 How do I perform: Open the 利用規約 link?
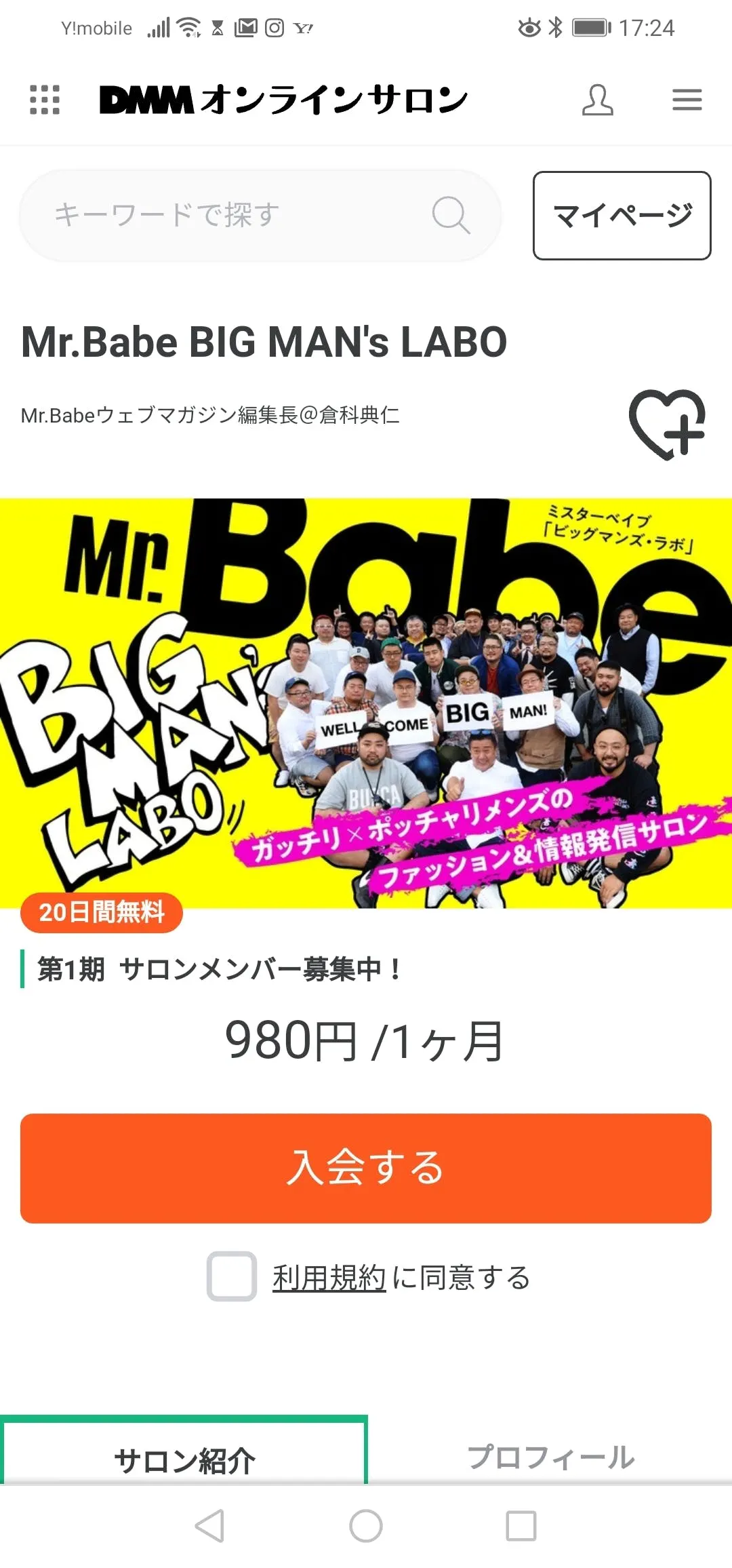tap(329, 1278)
